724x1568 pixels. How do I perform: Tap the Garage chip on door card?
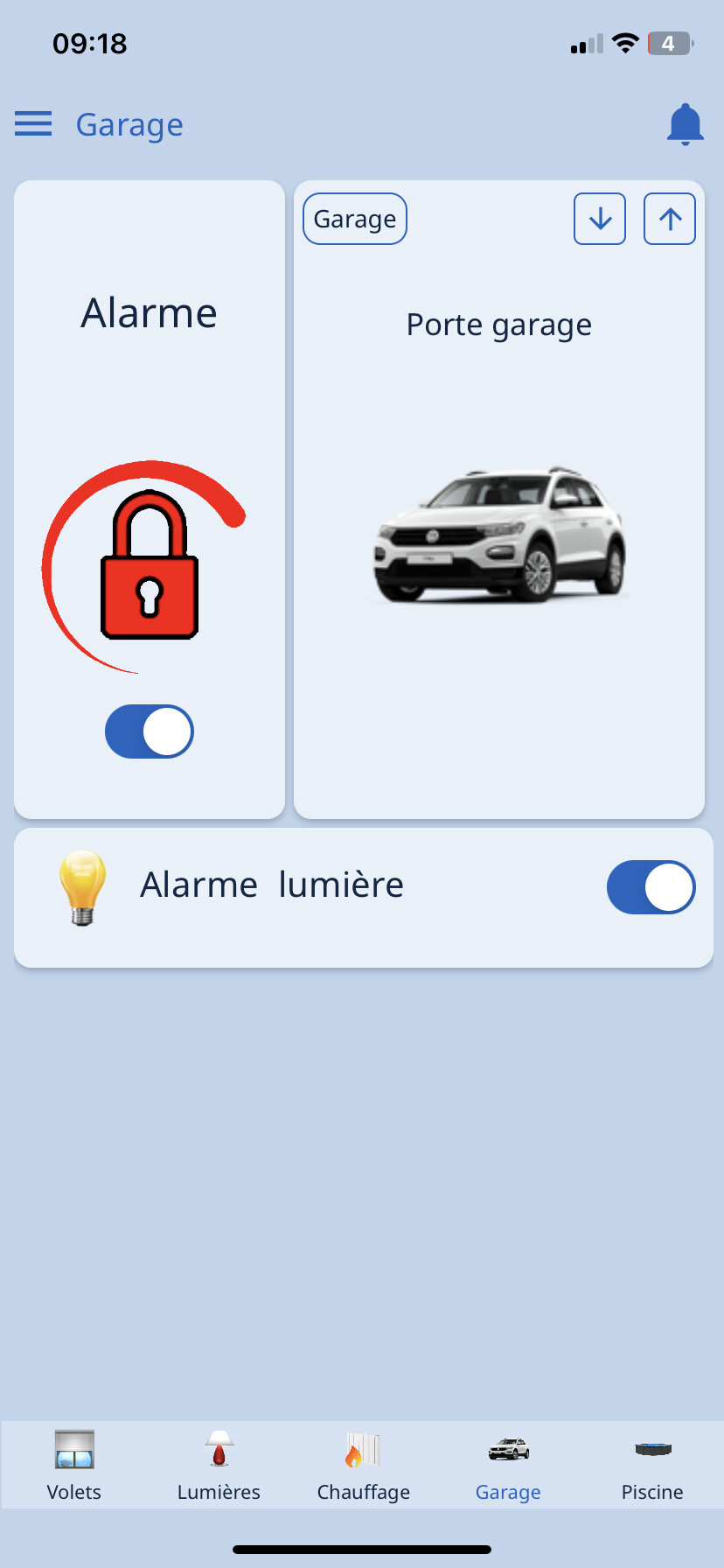click(x=355, y=219)
